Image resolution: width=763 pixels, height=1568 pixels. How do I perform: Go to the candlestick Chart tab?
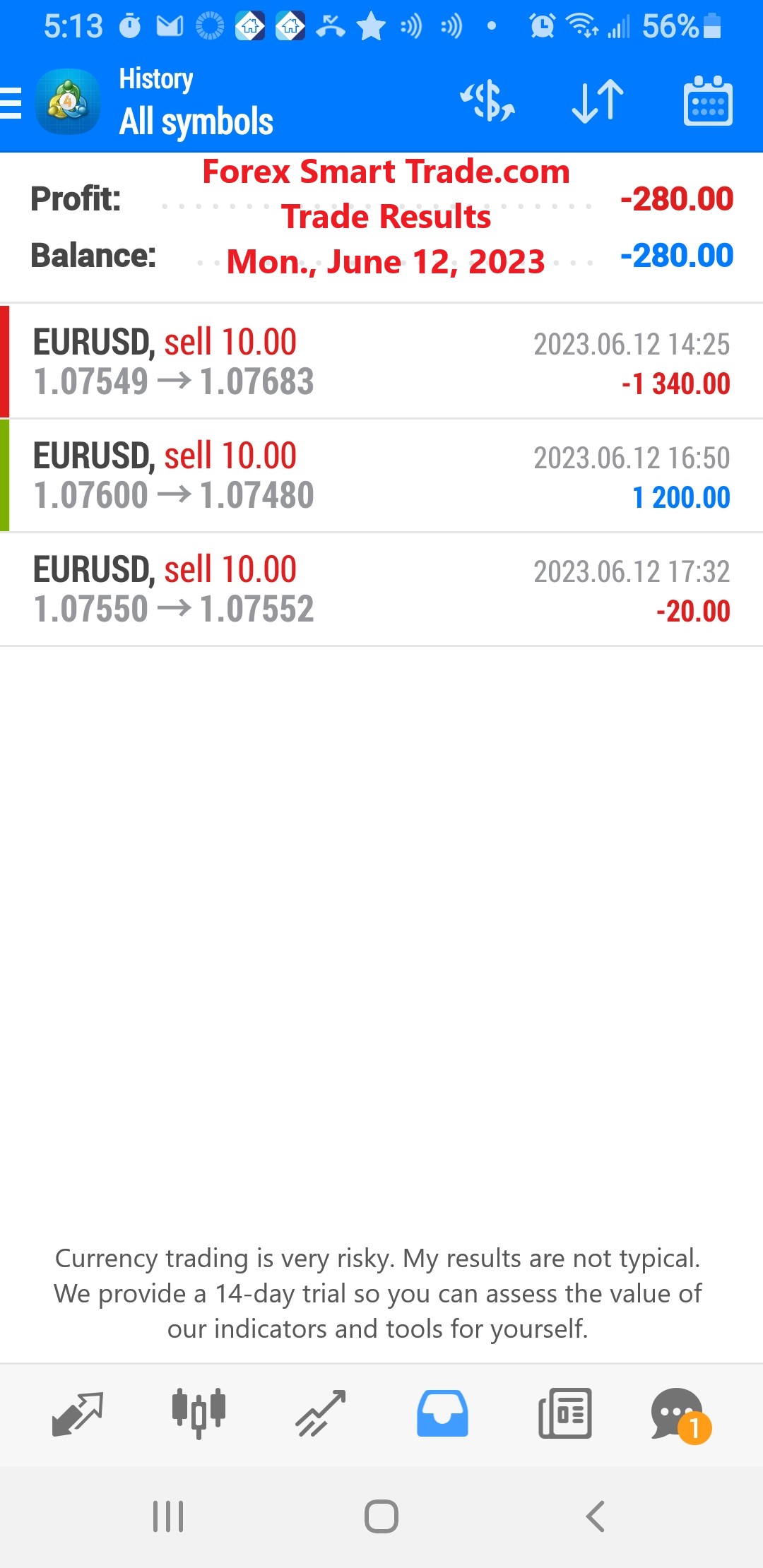pos(199,1413)
